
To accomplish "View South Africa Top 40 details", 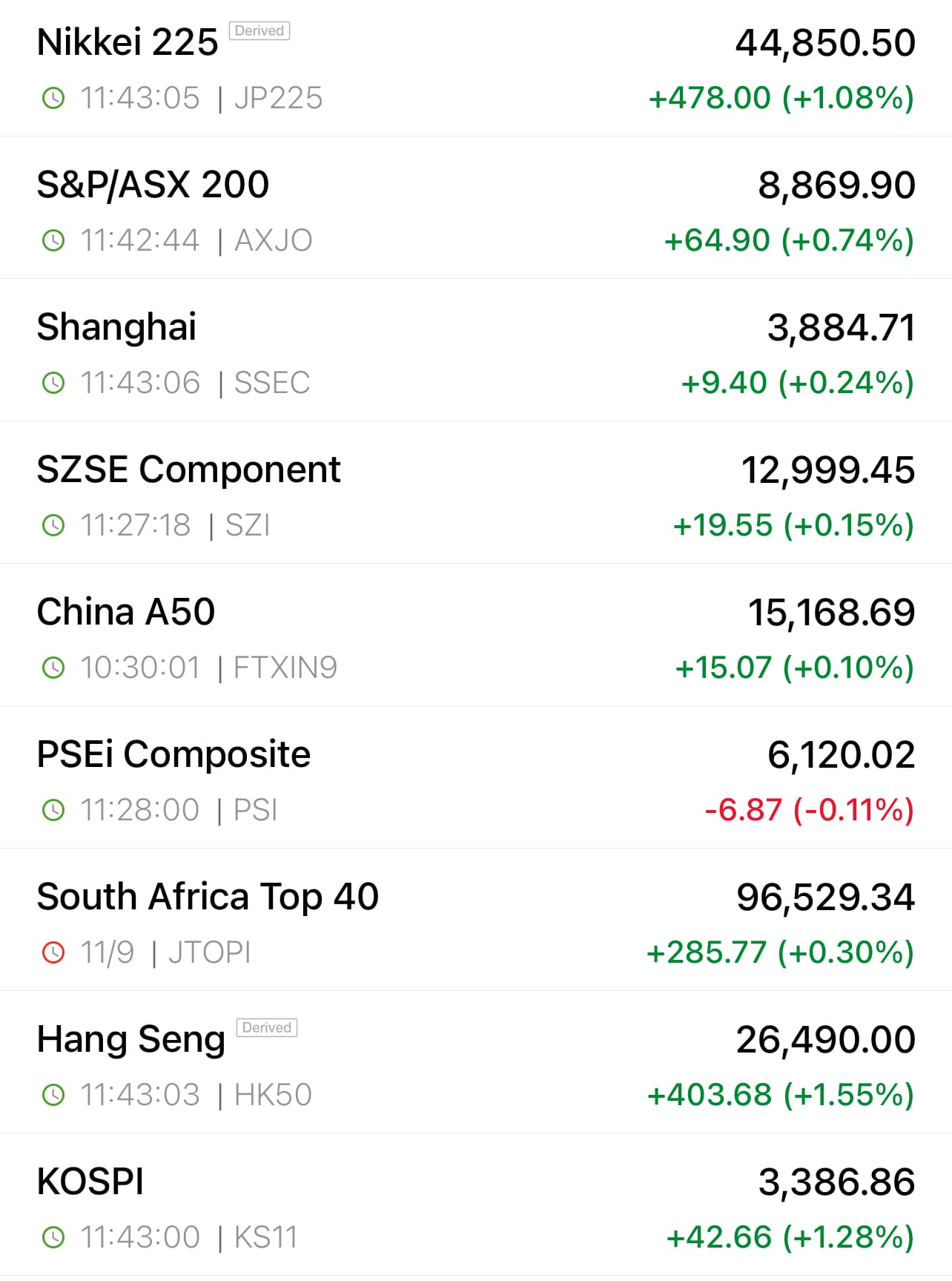I will (208, 898).
